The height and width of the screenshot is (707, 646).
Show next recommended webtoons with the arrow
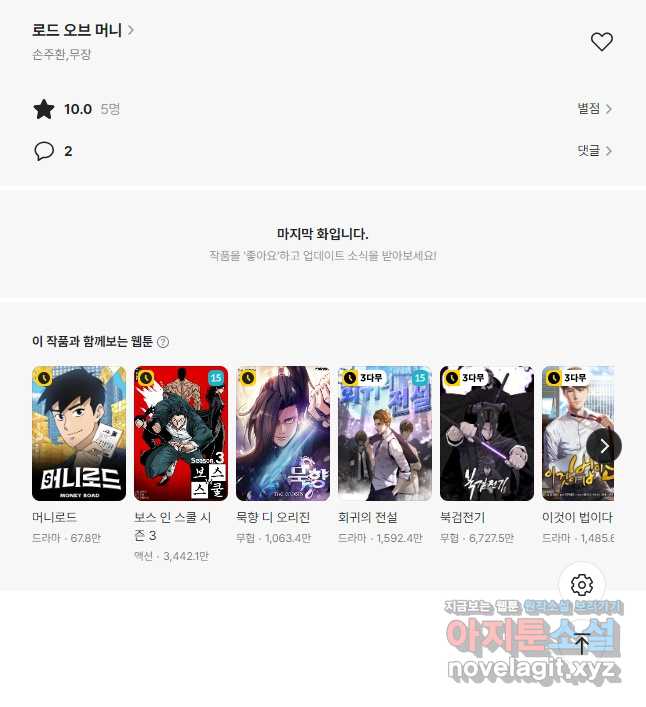(604, 446)
